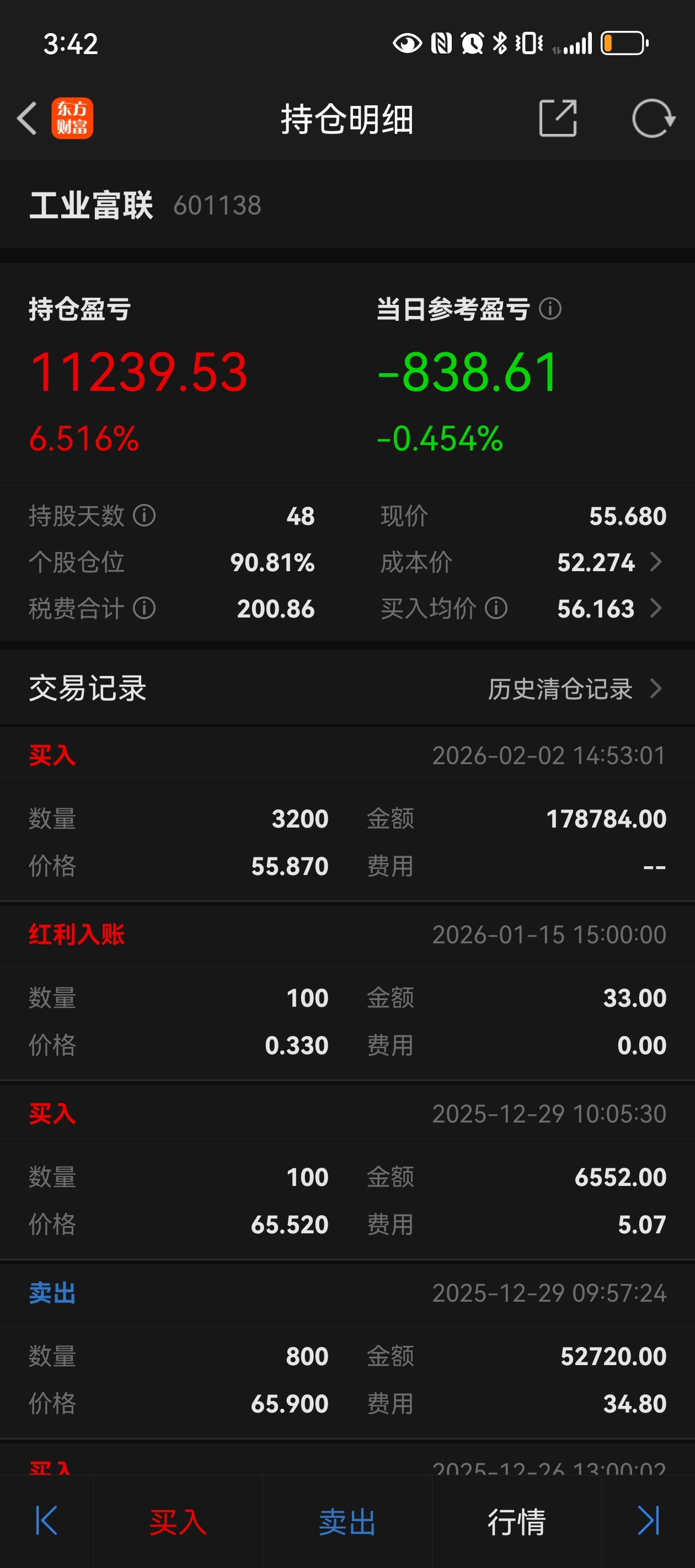Tap 买入 button in bottom bar
This screenshot has width=695, height=1568.
[178, 1521]
